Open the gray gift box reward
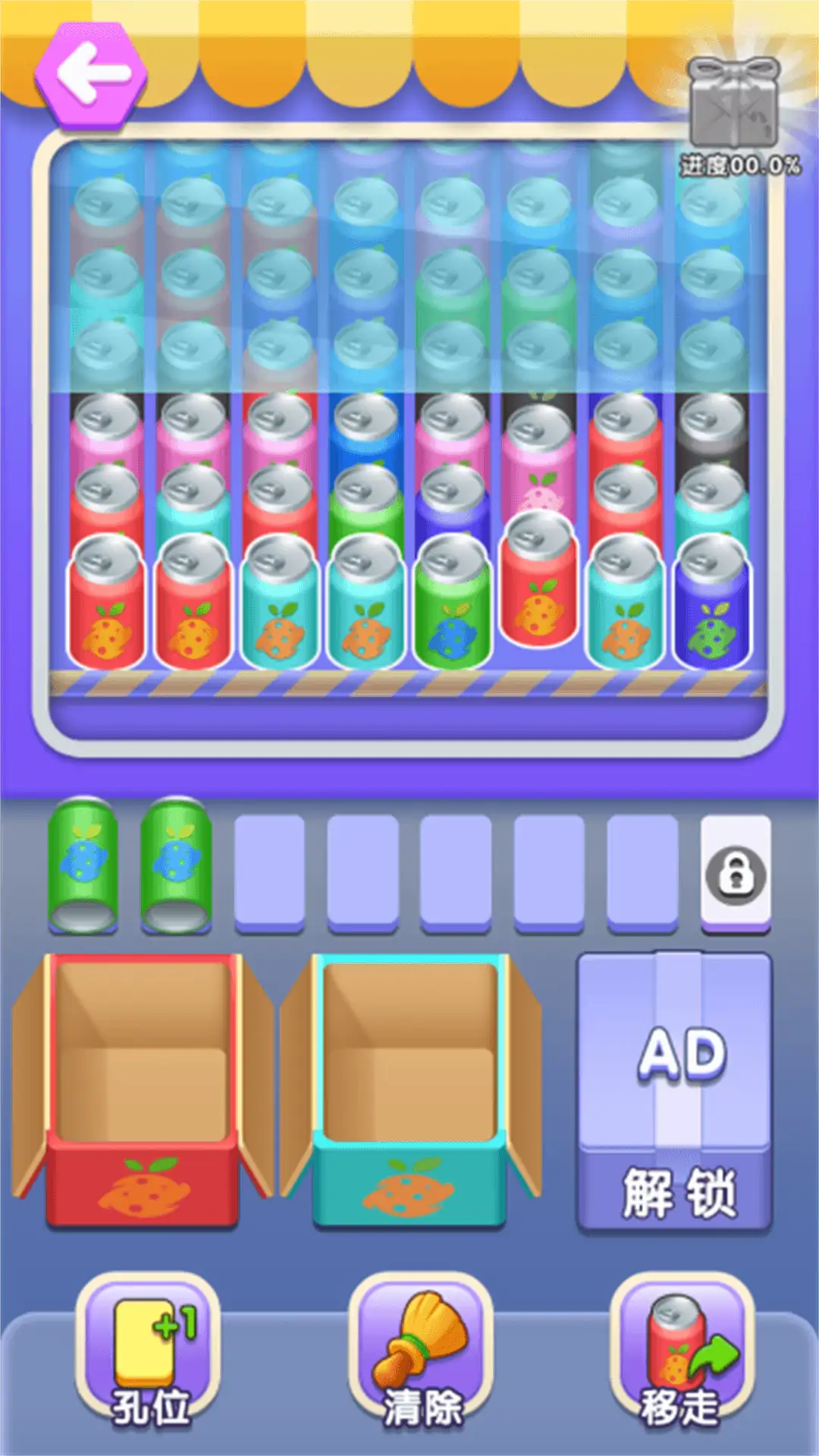 pyautogui.click(x=734, y=104)
